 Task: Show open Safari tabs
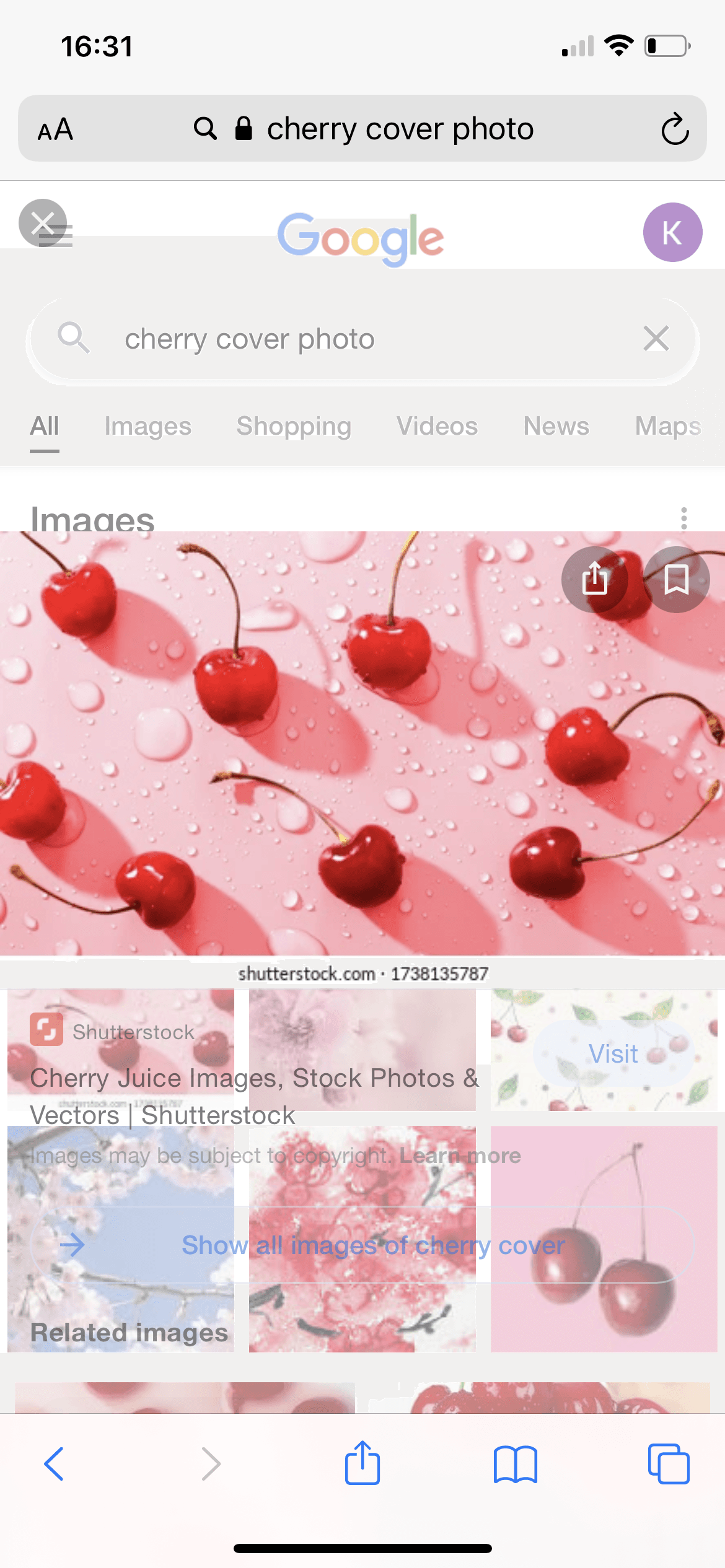click(668, 1465)
